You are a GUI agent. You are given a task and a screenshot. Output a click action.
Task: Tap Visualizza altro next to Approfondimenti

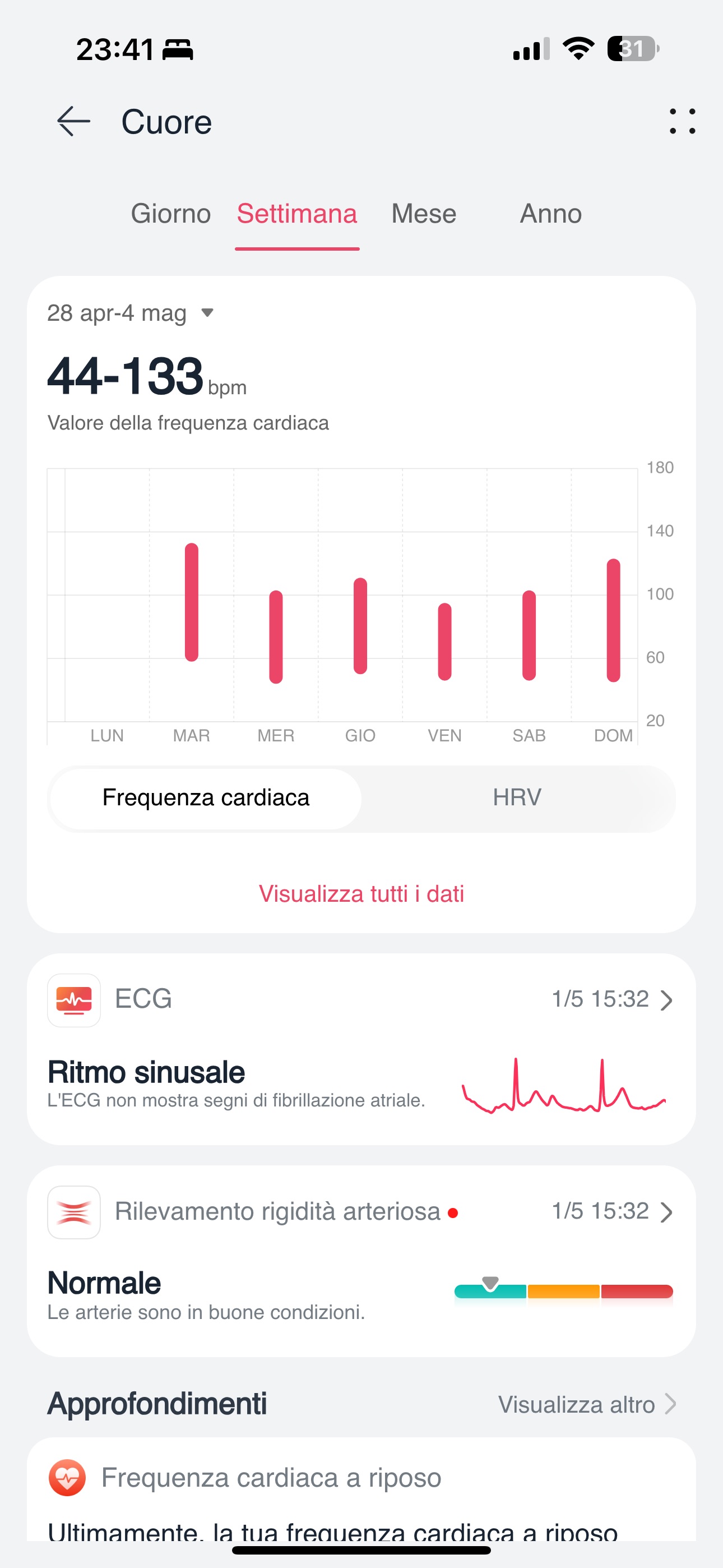[587, 1404]
